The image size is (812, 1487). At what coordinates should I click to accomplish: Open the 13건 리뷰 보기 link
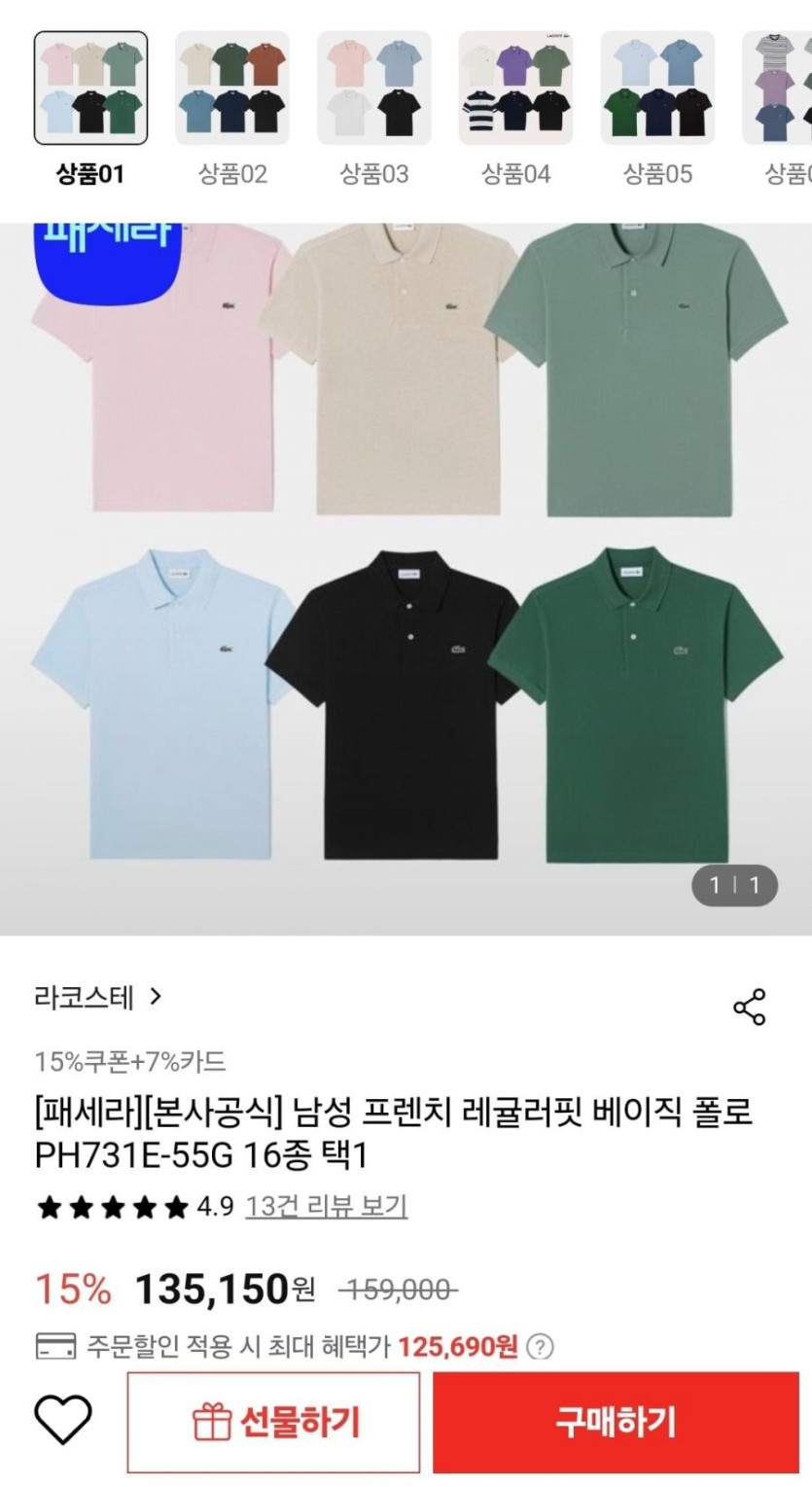pos(326,1207)
